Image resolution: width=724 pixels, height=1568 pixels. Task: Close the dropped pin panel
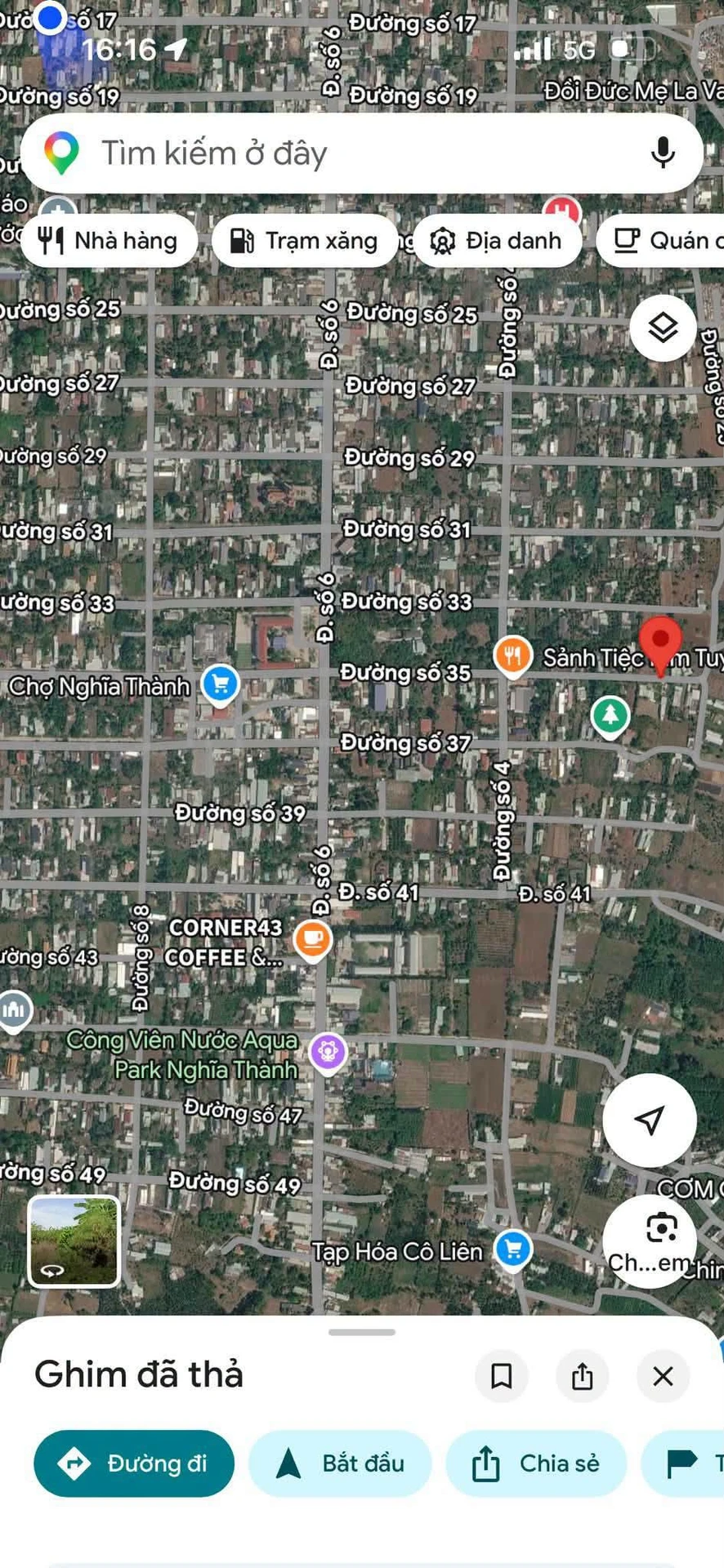point(663,1376)
